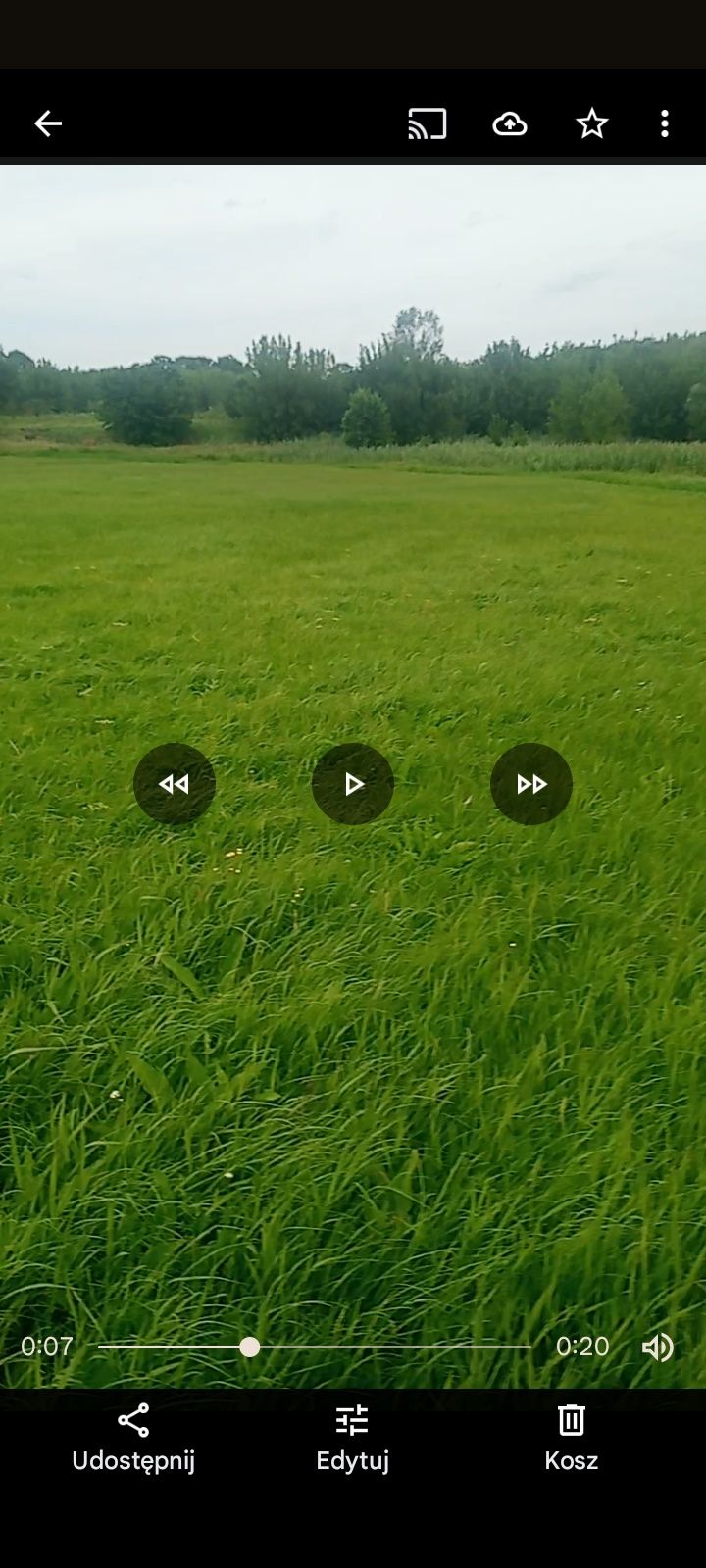Fast forward the video
The height and width of the screenshot is (1568, 706).
coord(531,784)
